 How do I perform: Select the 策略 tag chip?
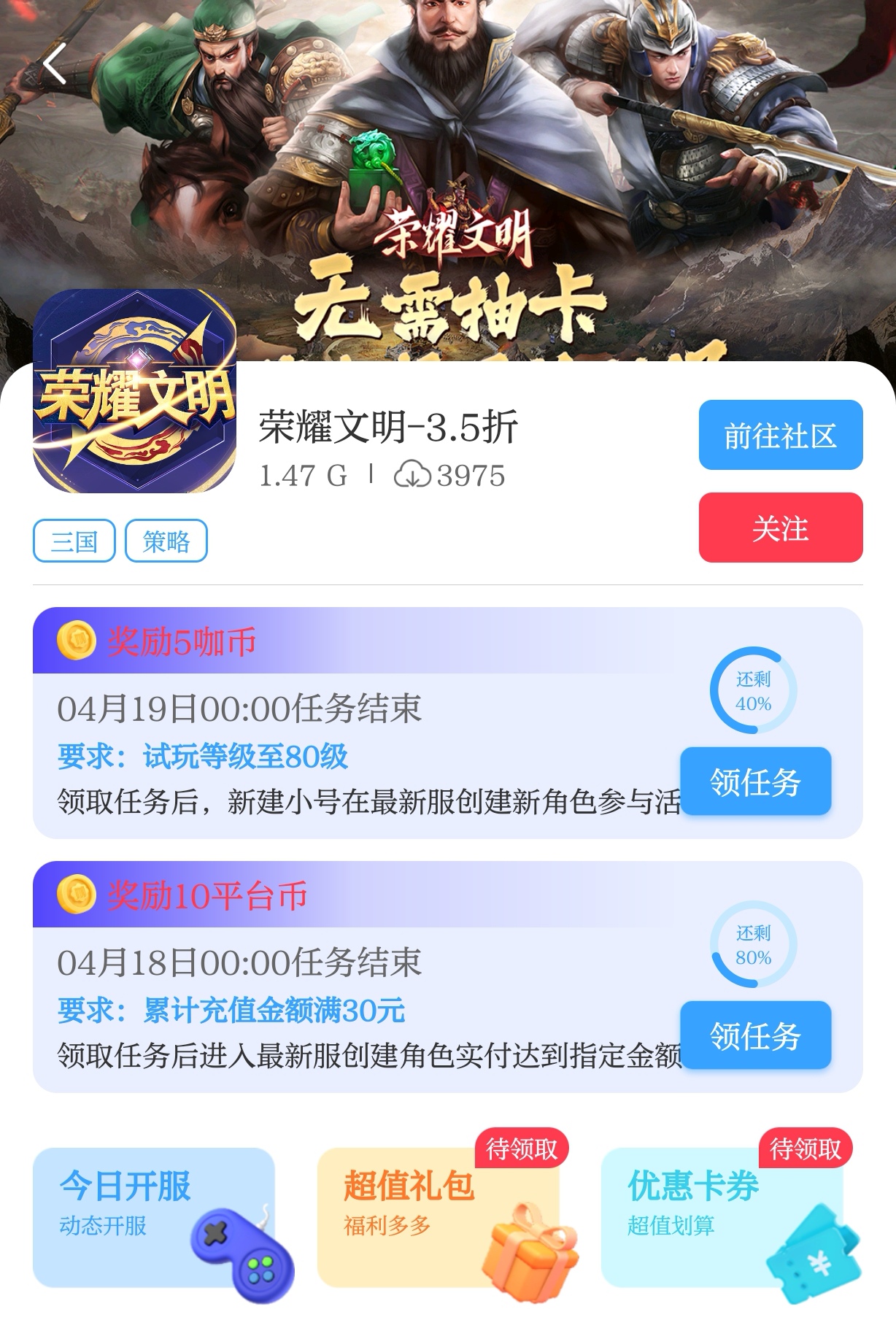(166, 541)
